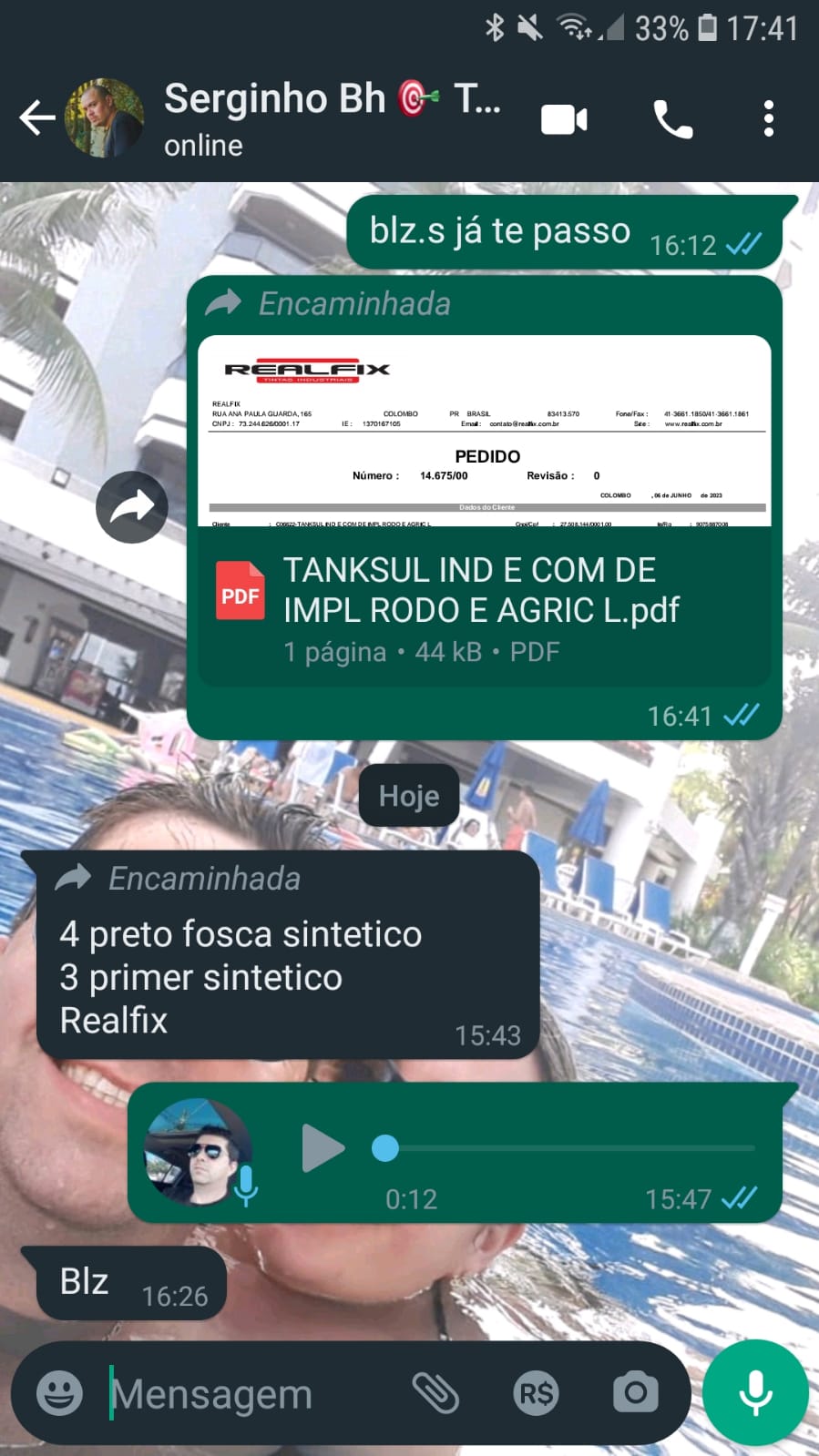Open the camera to take a photo
The image size is (819, 1456).
coord(635,1393)
